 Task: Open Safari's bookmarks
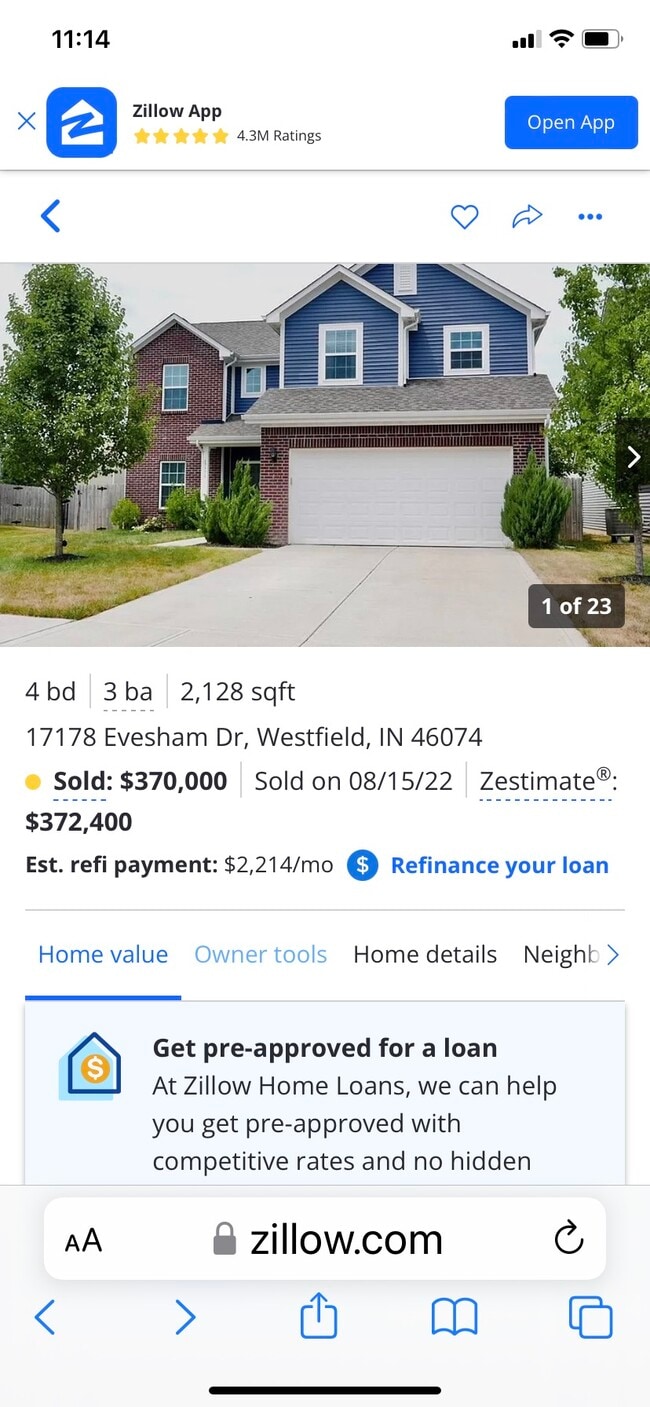click(x=454, y=1317)
